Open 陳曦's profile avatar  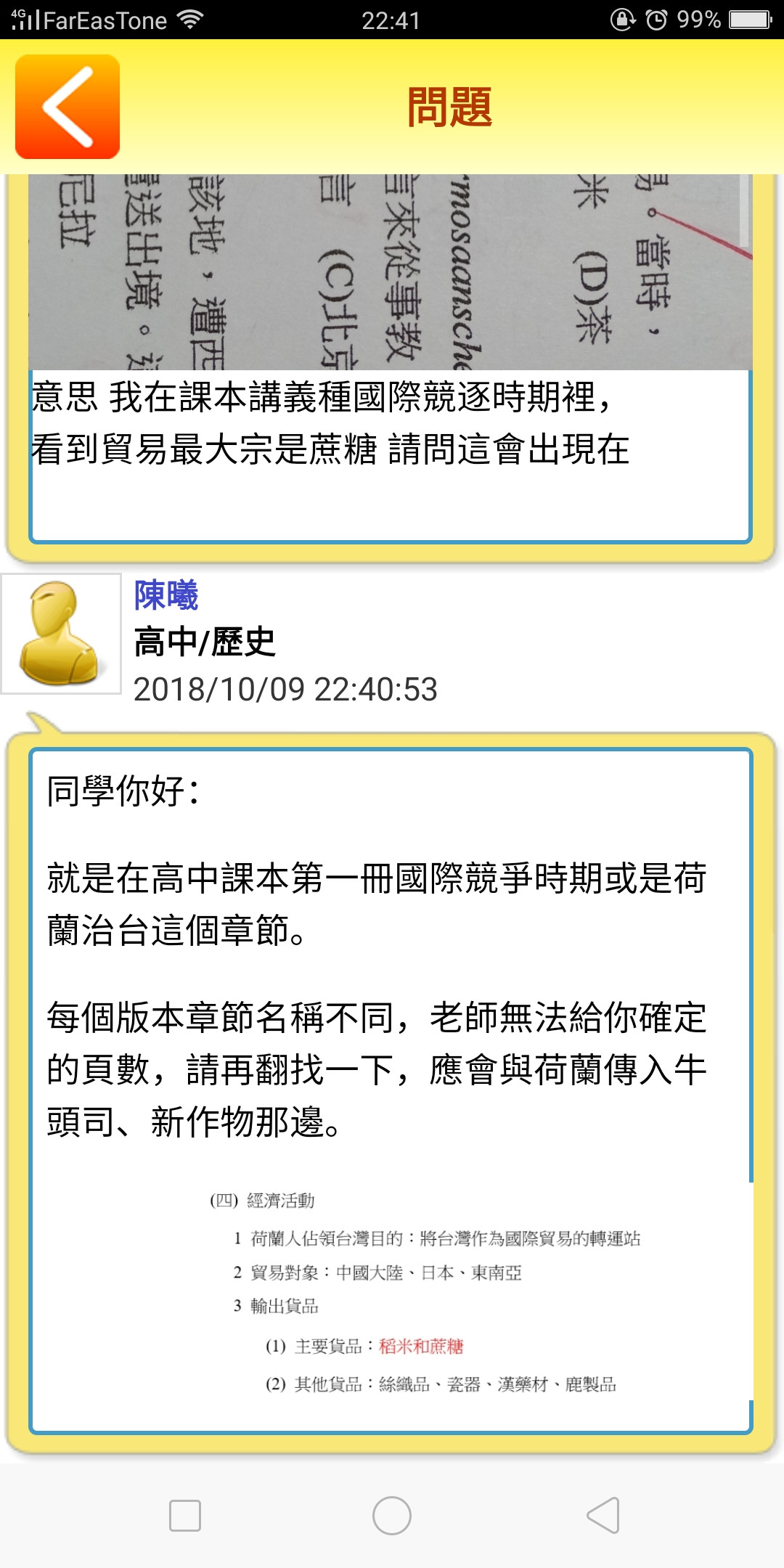point(61,634)
